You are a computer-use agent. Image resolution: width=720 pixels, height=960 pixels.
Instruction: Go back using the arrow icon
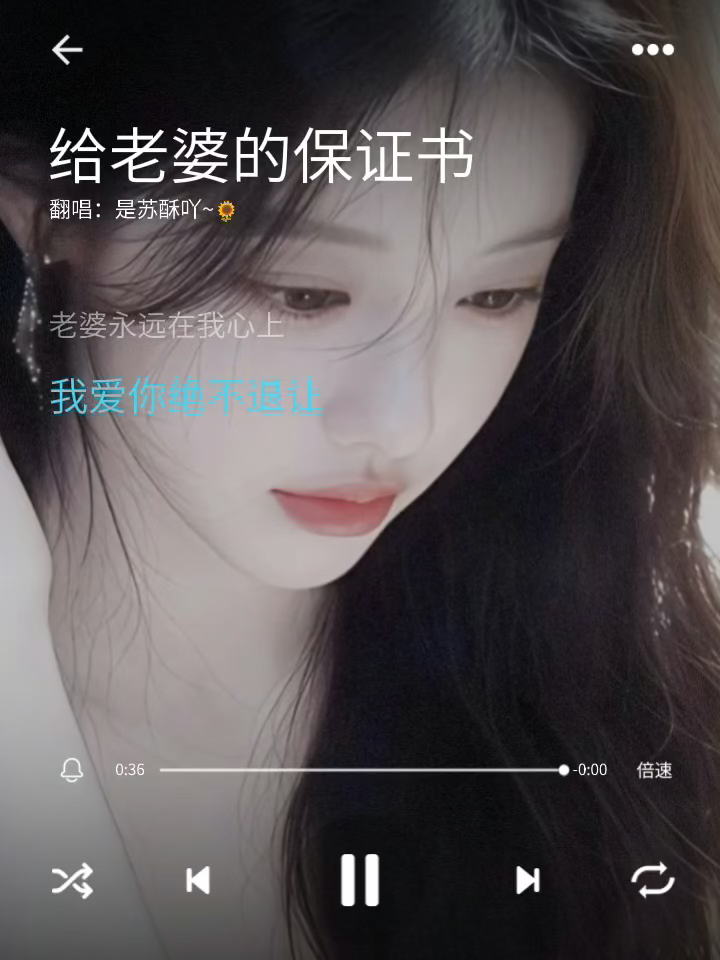(x=67, y=50)
